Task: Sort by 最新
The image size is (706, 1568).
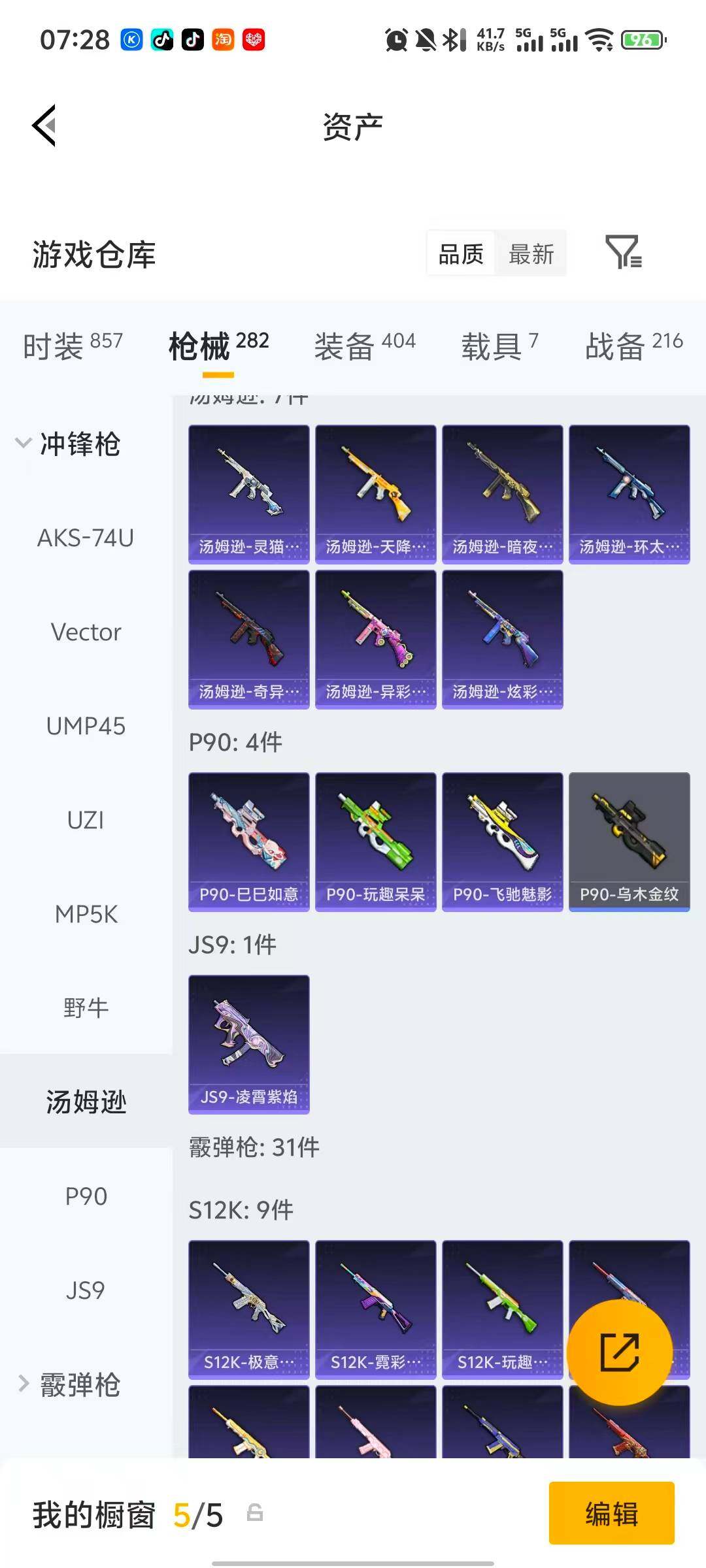Action: click(531, 254)
